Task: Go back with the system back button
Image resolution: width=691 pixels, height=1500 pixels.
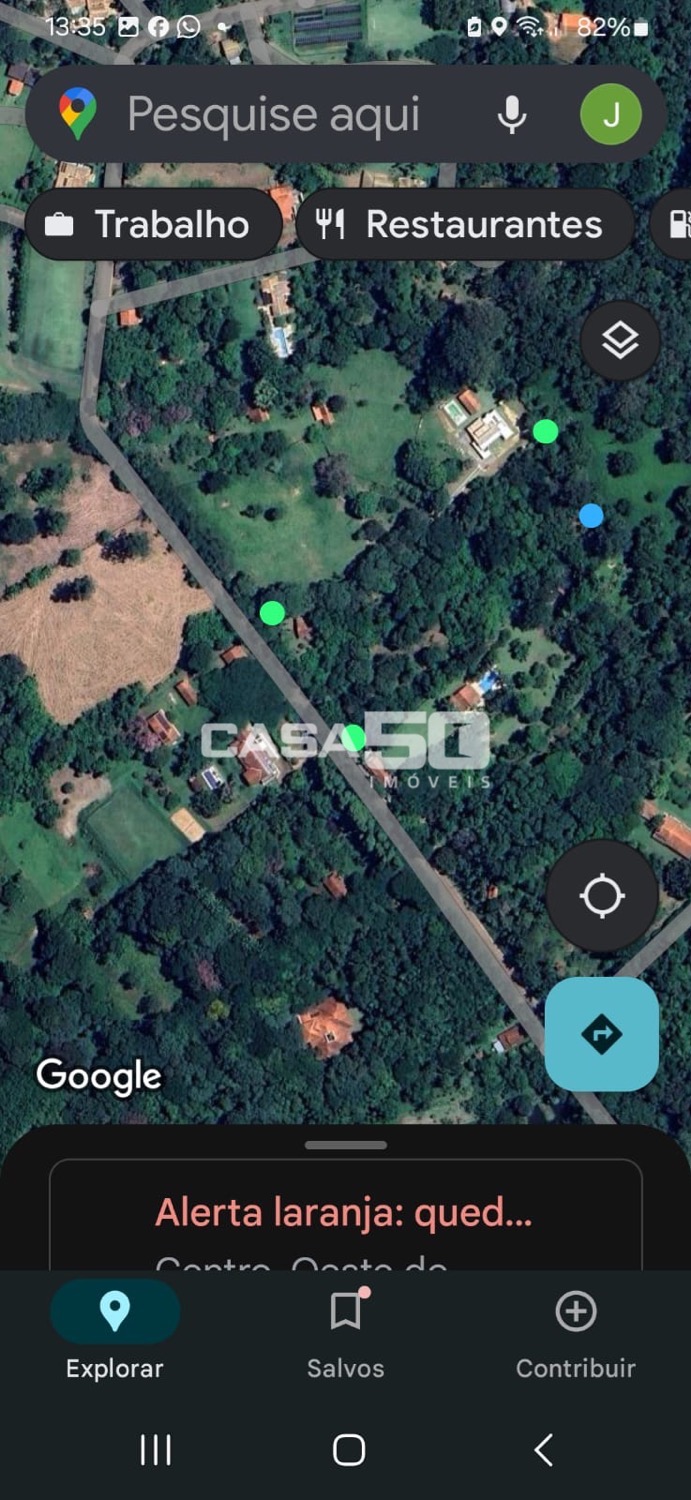Action: [x=543, y=1449]
